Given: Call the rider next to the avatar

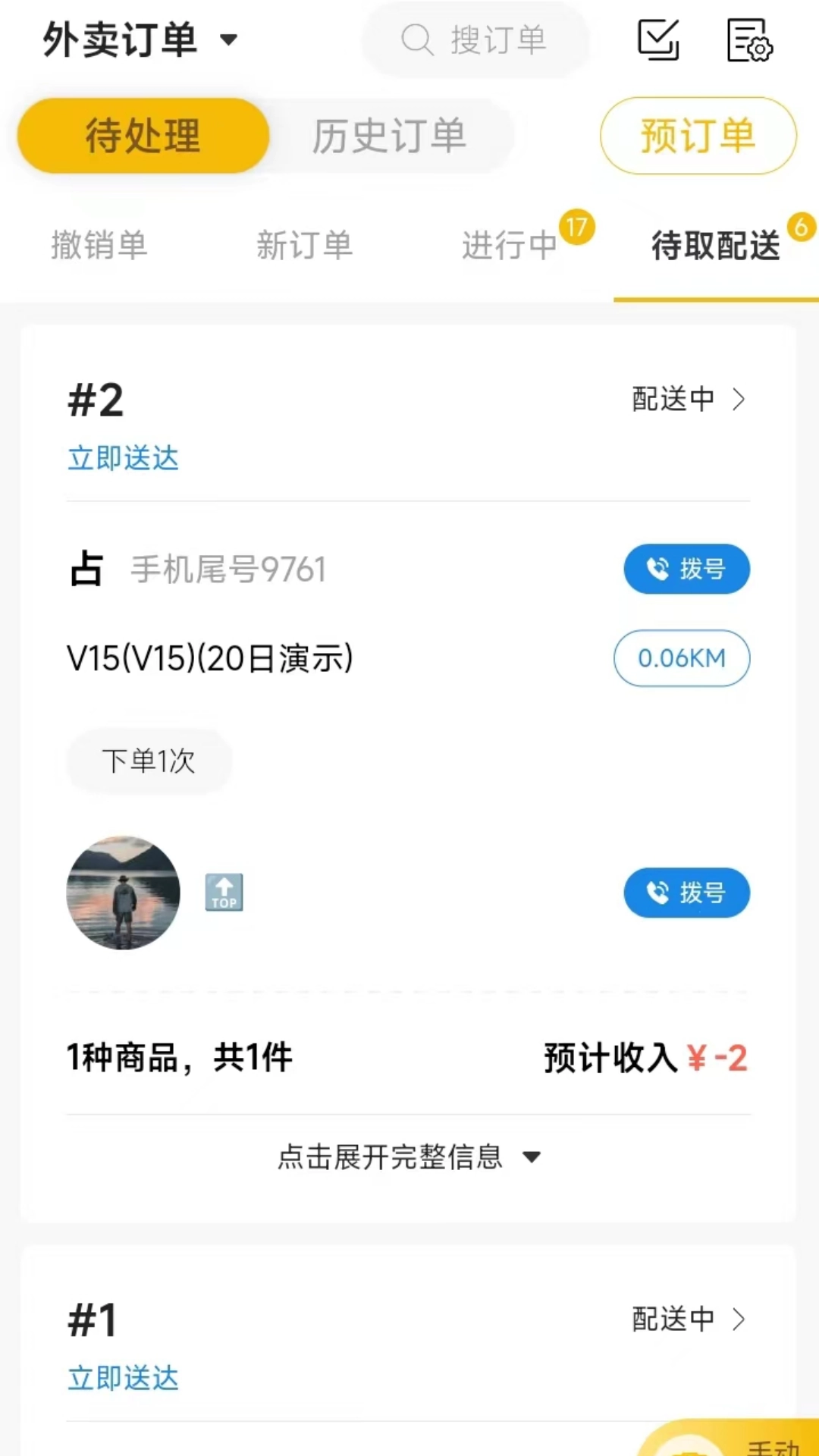Looking at the screenshot, I should pyautogui.click(x=686, y=893).
